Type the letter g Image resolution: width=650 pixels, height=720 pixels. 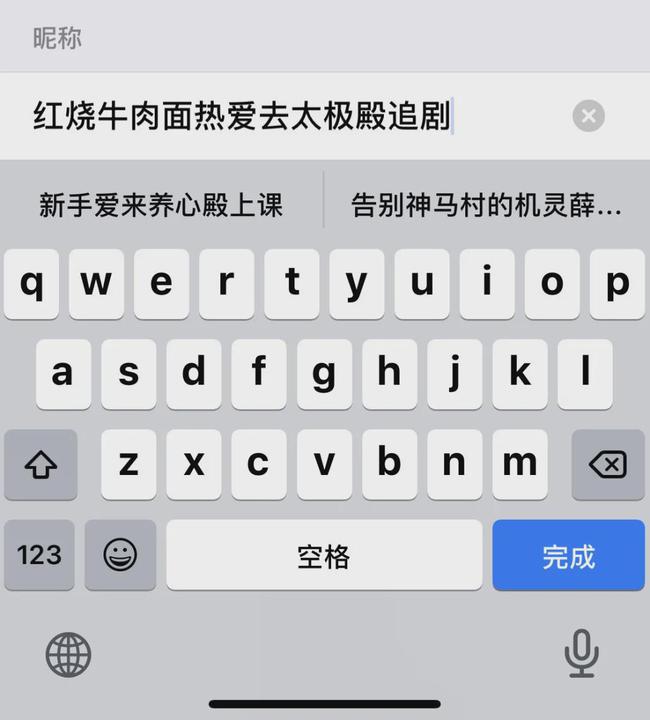[x=324, y=374]
